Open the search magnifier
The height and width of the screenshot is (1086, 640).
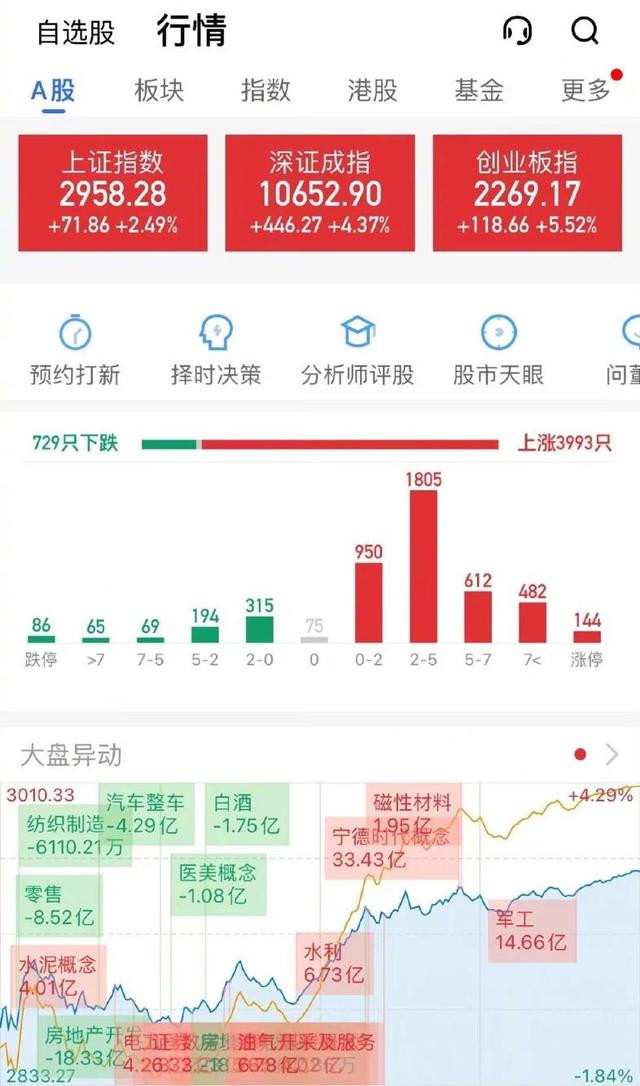585,31
